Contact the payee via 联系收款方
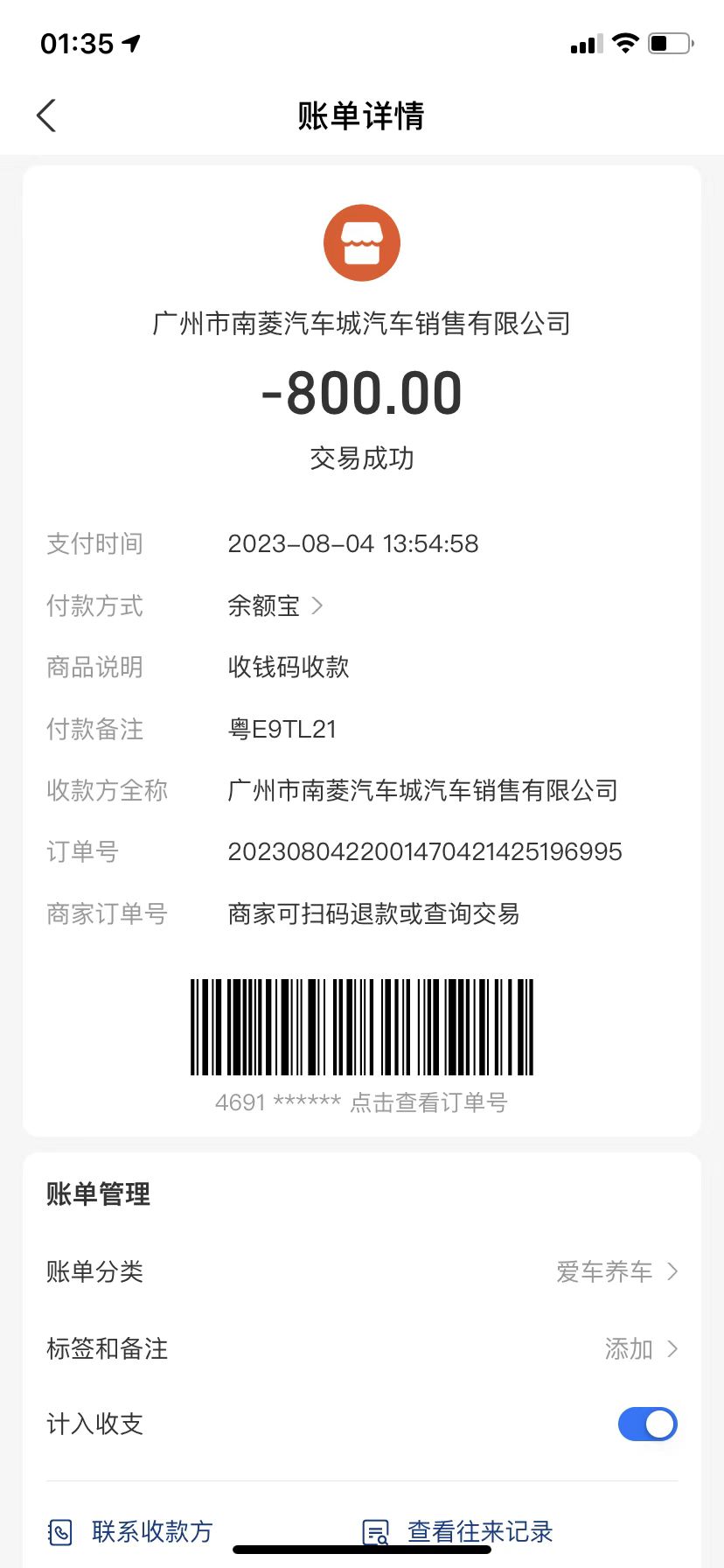 (x=131, y=1531)
